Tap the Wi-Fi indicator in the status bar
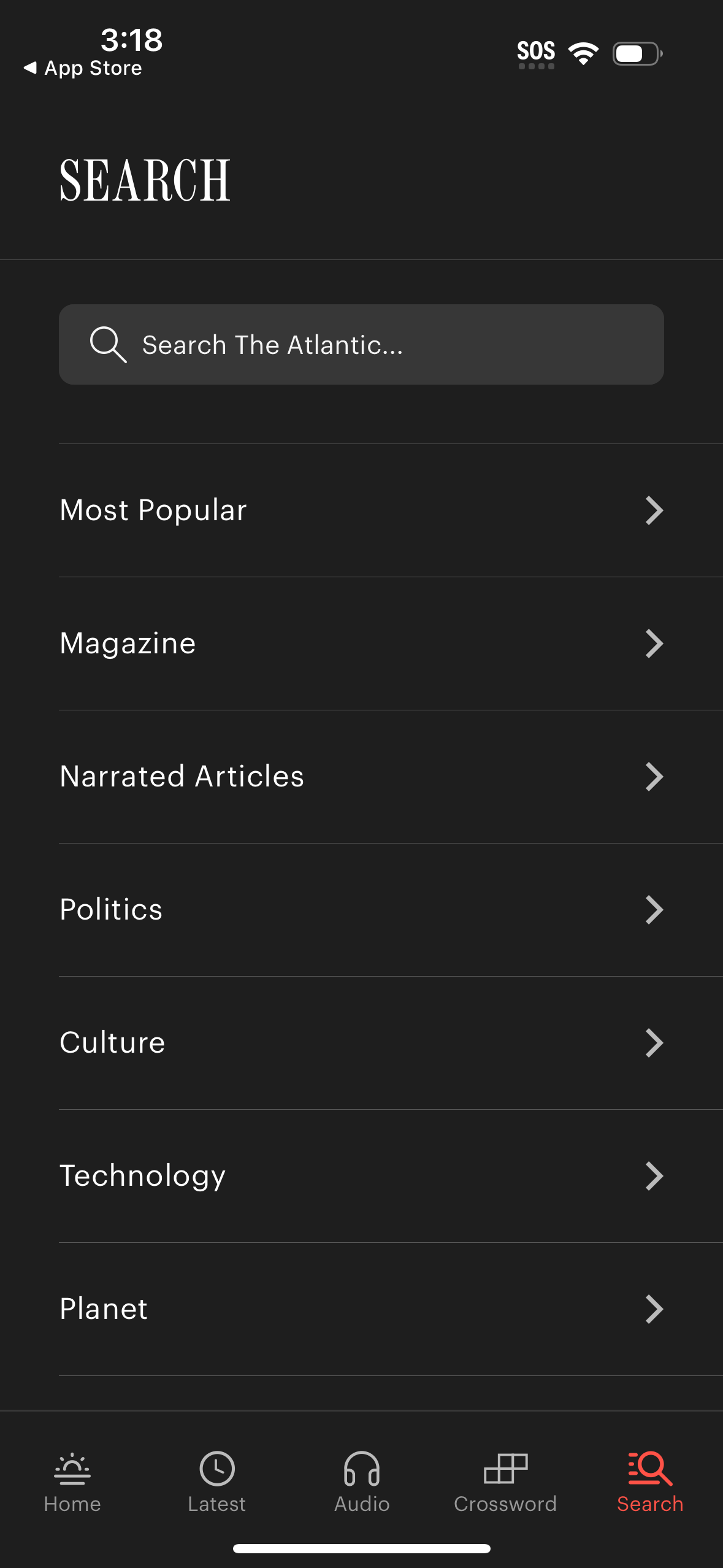This screenshot has height=1568, width=723. point(583,53)
